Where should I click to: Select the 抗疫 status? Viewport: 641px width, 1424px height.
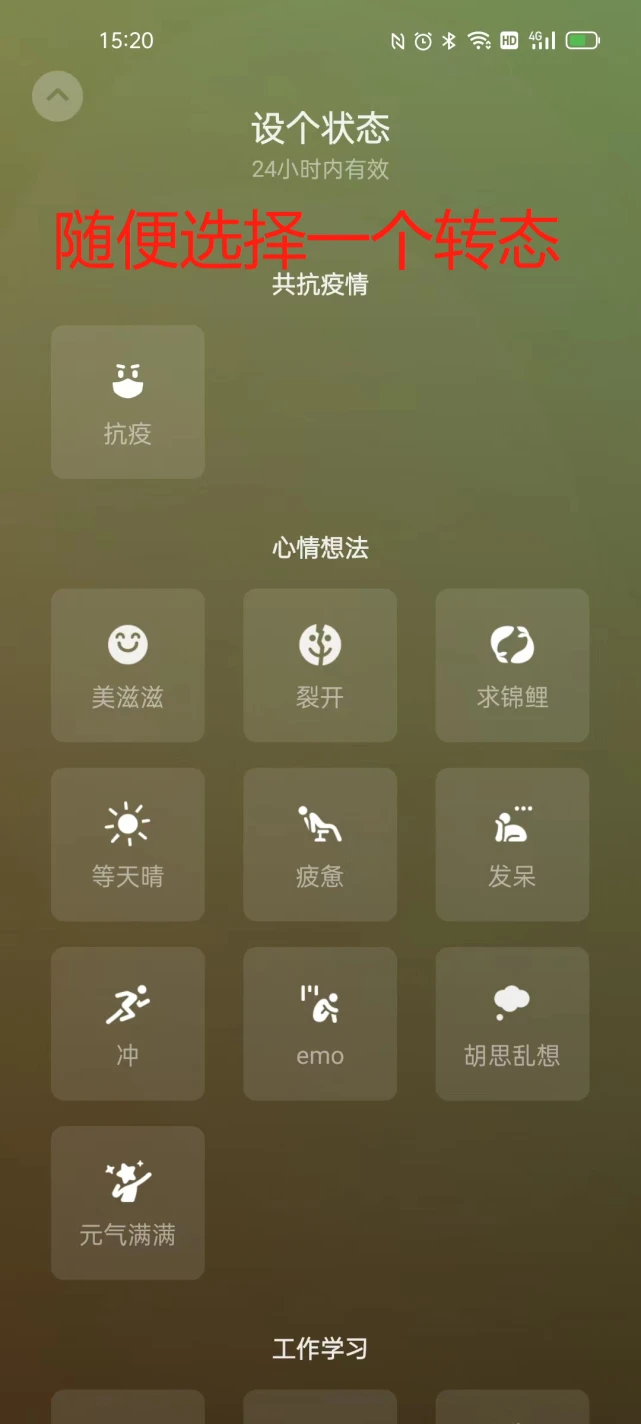point(128,402)
